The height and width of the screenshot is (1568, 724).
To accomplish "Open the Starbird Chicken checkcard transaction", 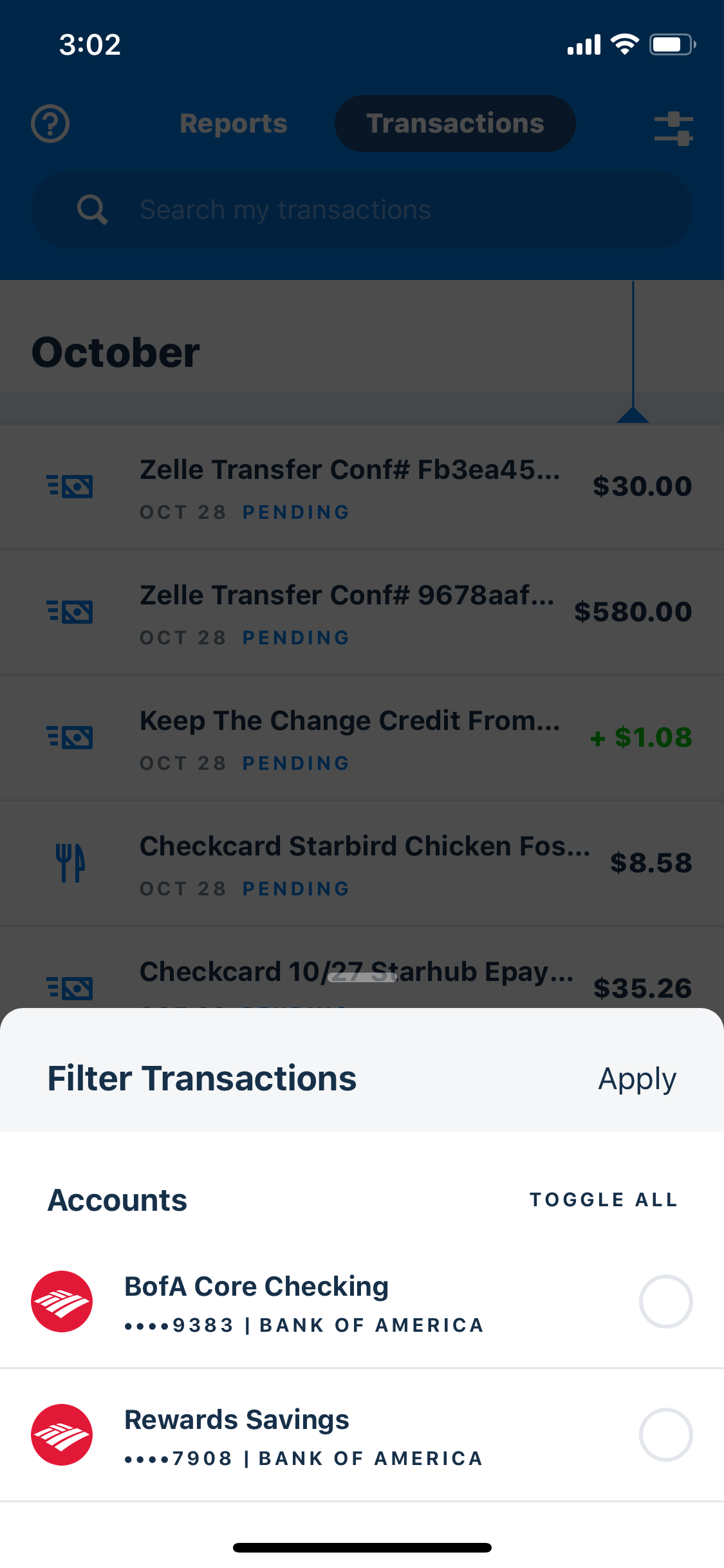I will 362,864.
